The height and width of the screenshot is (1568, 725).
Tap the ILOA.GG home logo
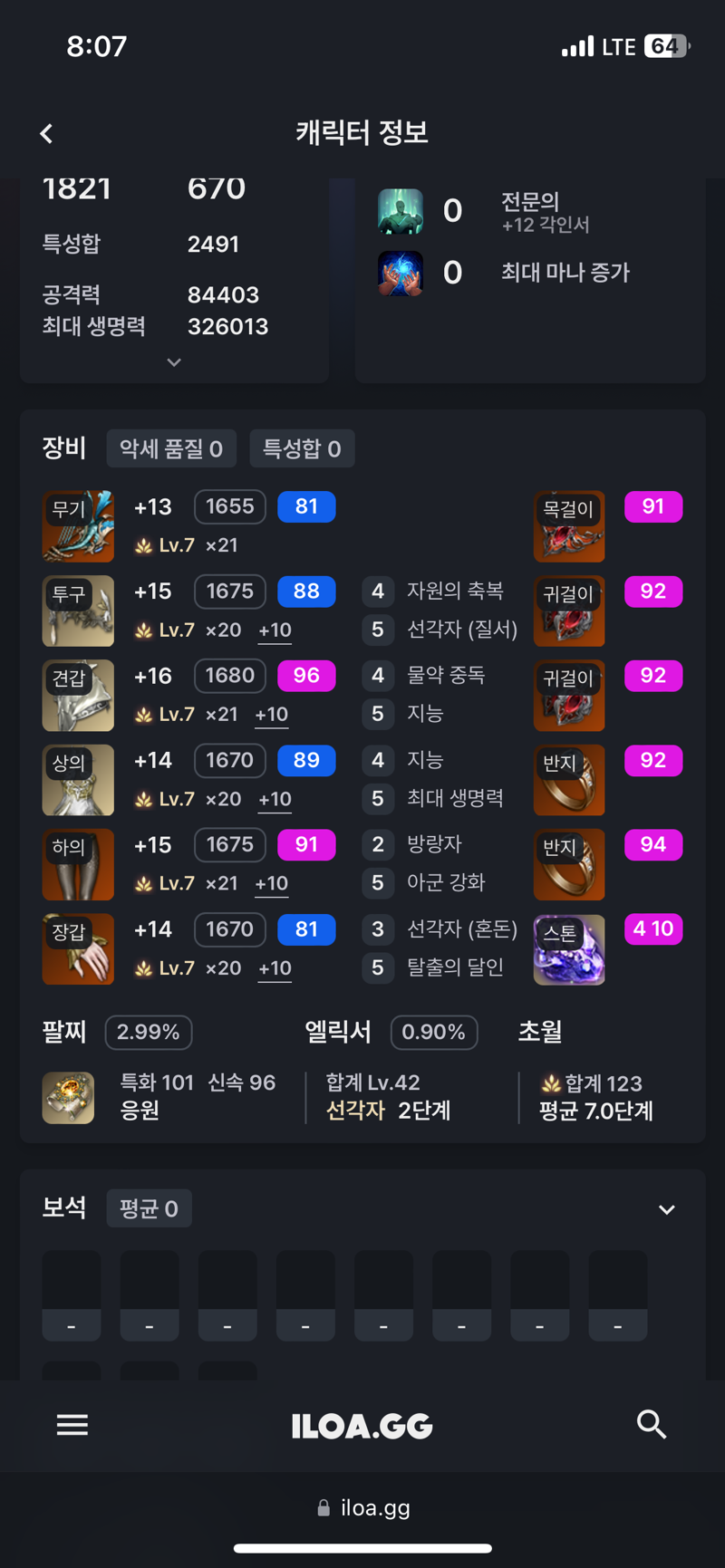[362, 1427]
